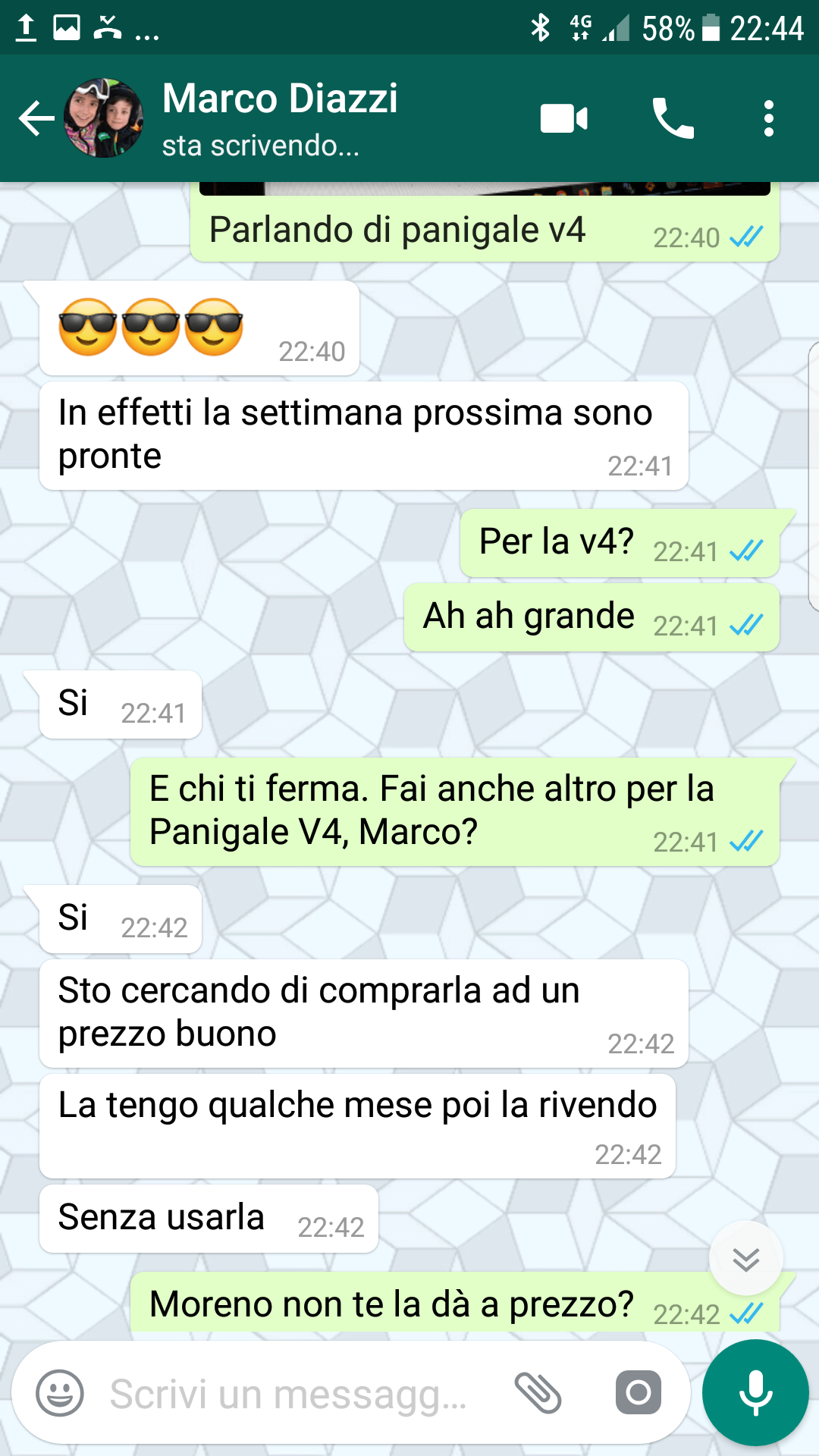Attach a file with the paperclip

537,1393
